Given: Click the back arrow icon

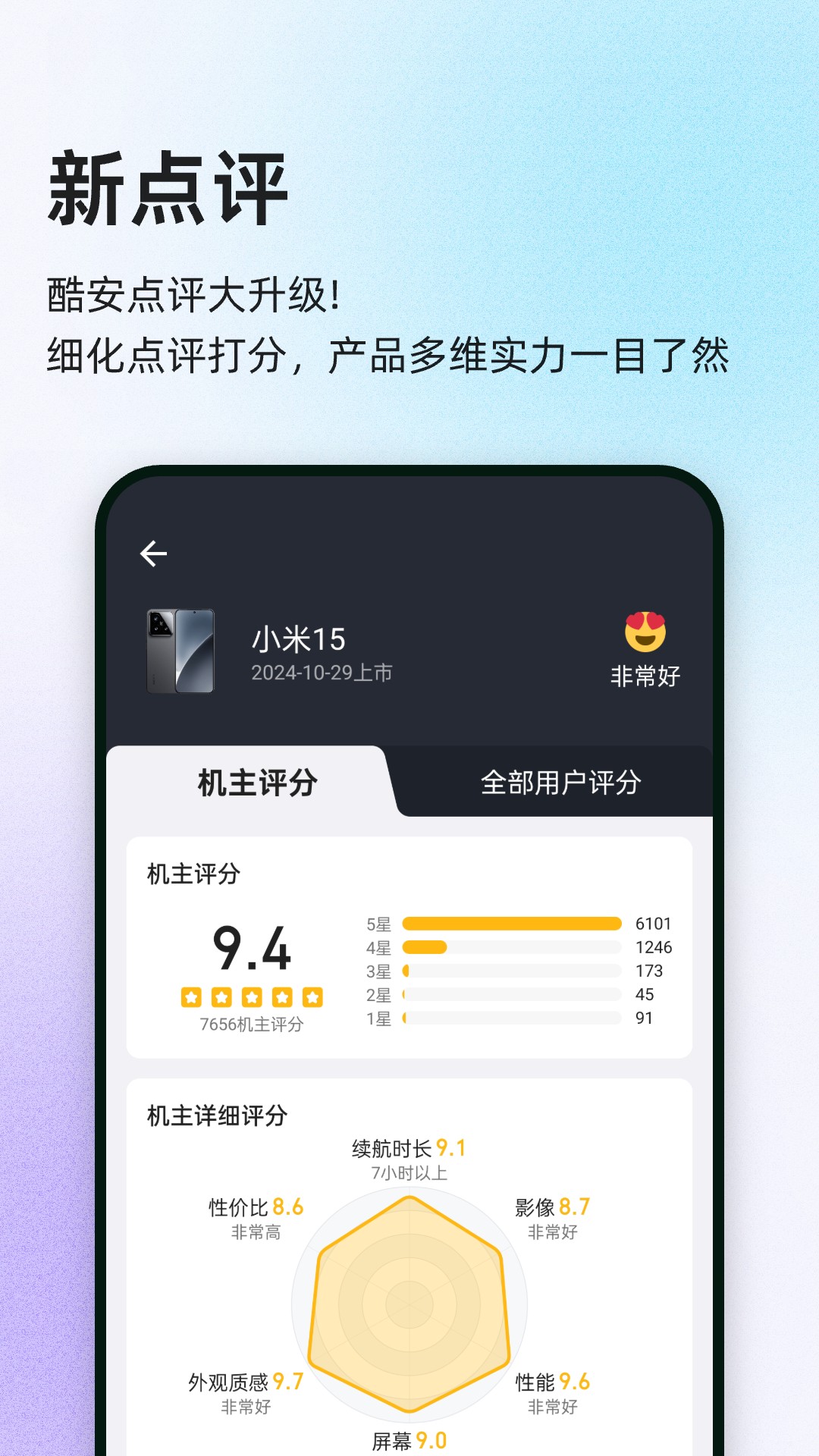Looking at the screenshot, I should click(x=154, y=553).
